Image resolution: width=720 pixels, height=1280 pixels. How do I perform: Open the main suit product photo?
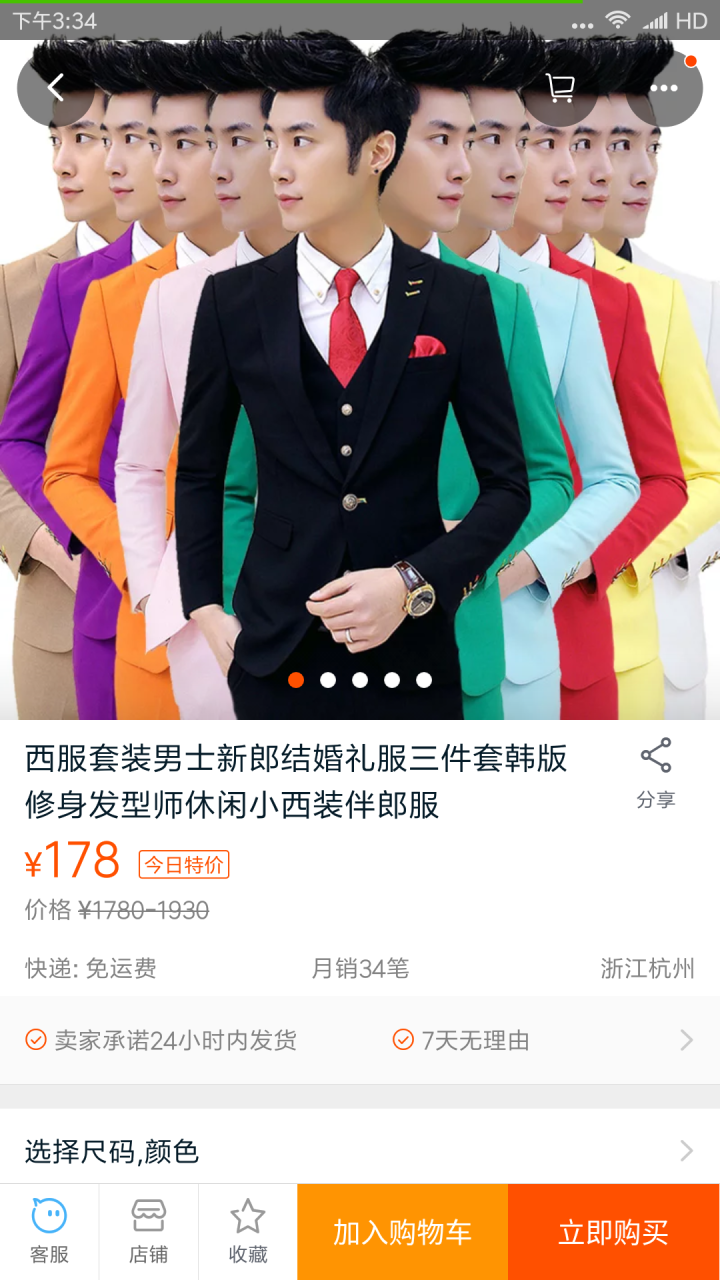point(360,400)
